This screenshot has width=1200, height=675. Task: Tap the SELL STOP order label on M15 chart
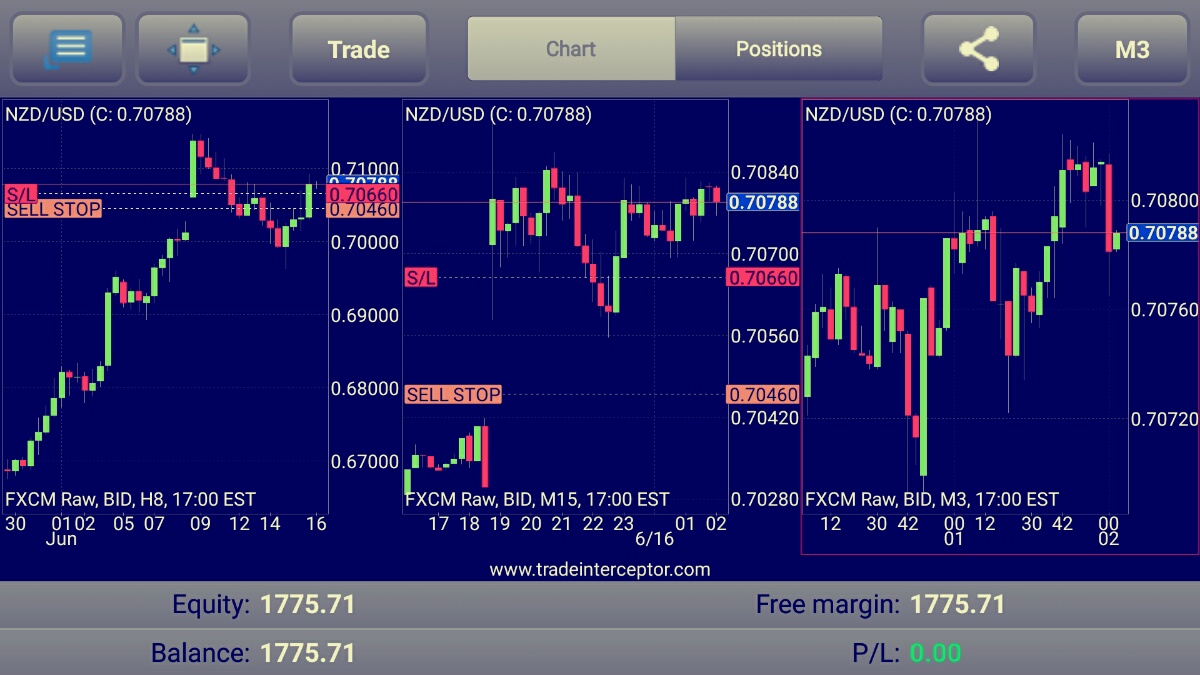click(453, 395)
